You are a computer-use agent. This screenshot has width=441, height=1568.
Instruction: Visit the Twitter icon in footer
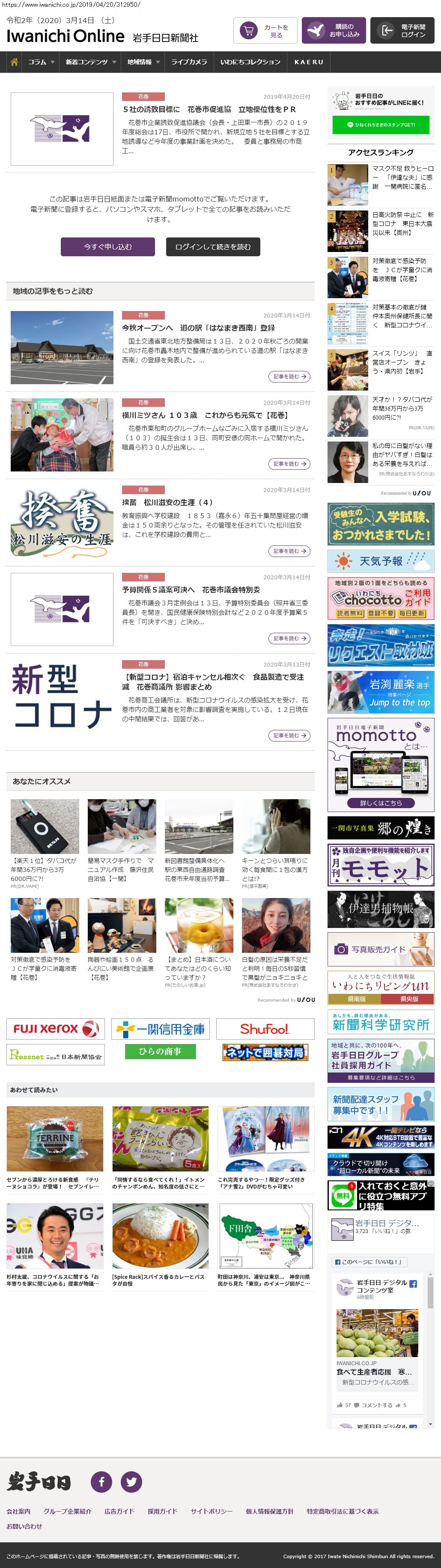coord(131,1481)
